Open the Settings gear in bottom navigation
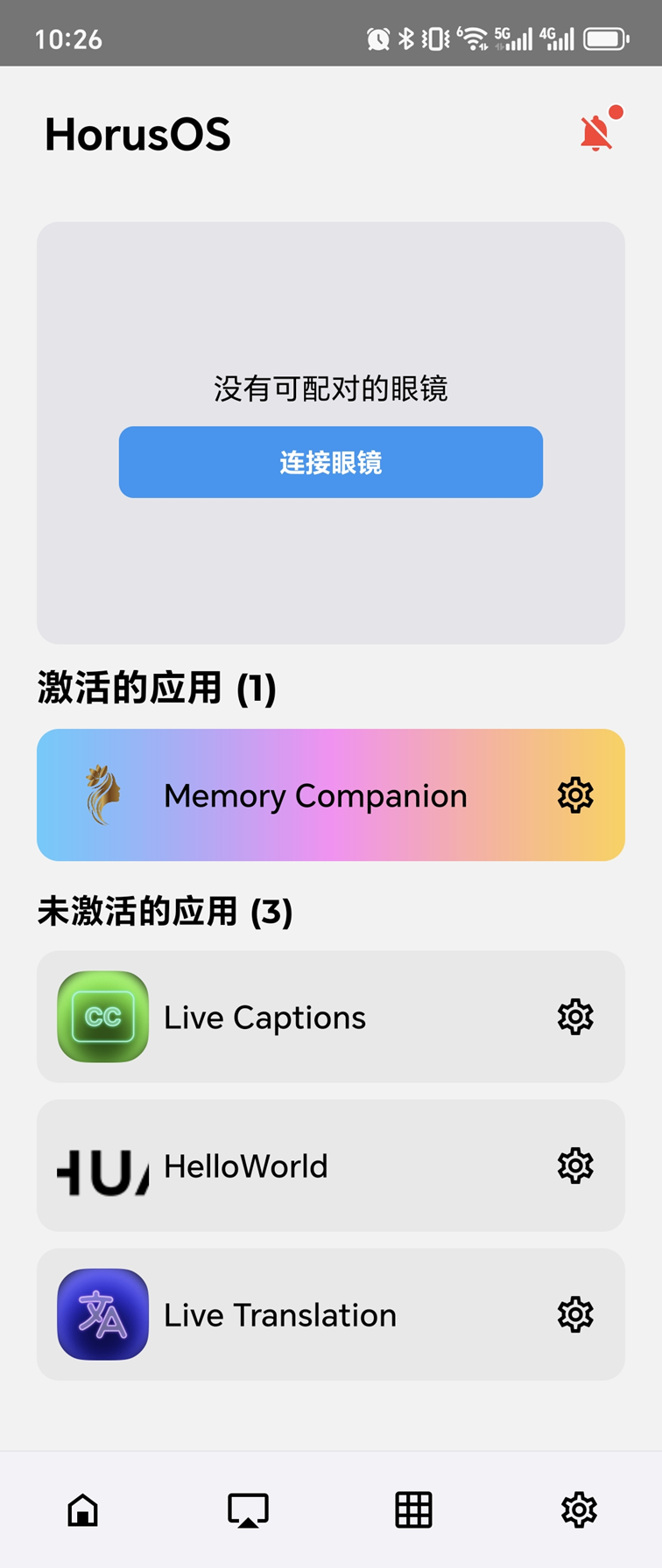 (x=579, y=1509)
